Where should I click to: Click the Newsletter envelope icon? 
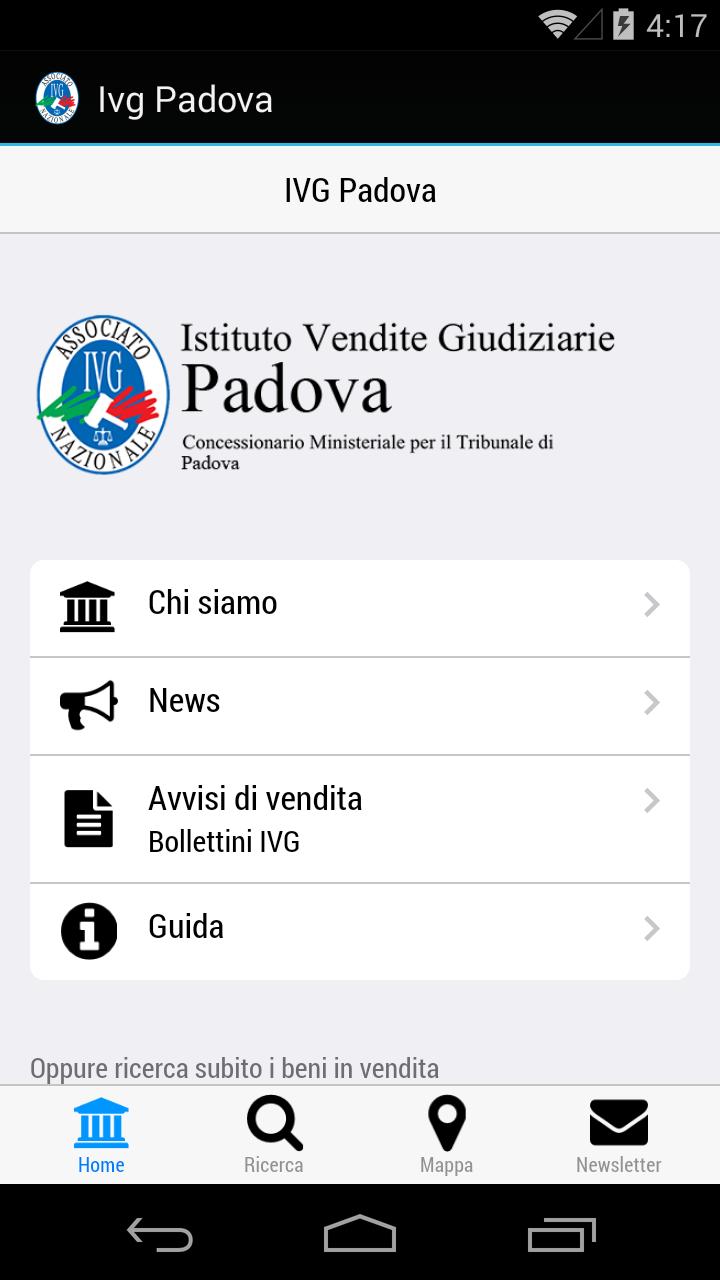pyautogui.click(x=619, y=1121)
